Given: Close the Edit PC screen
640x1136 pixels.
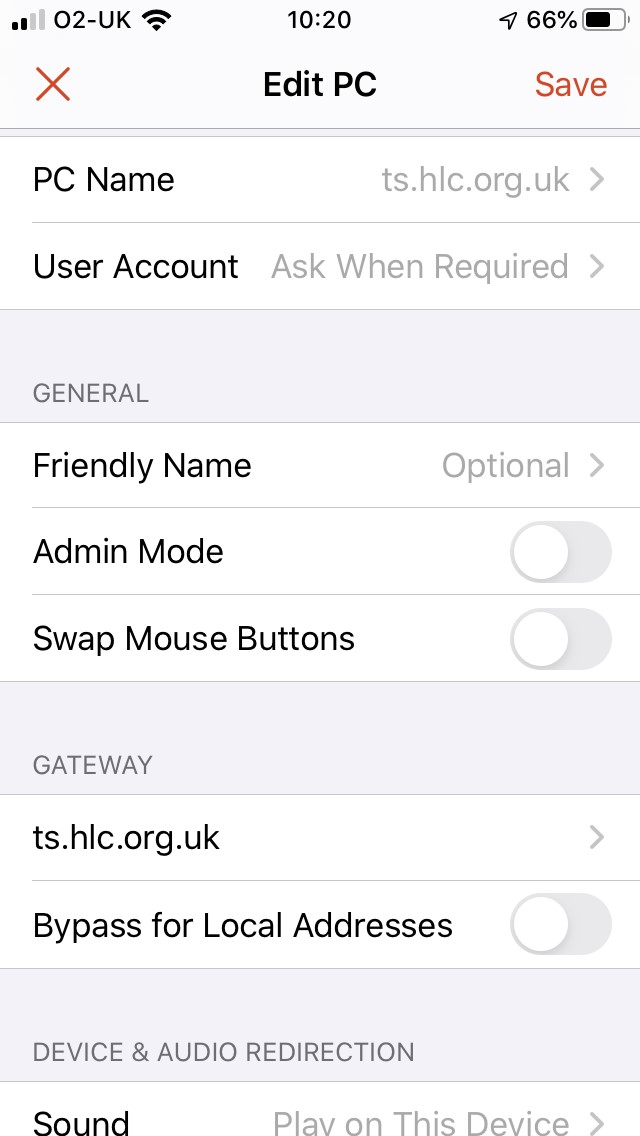Looking at the screenshot, I should [x=53, y=84].
